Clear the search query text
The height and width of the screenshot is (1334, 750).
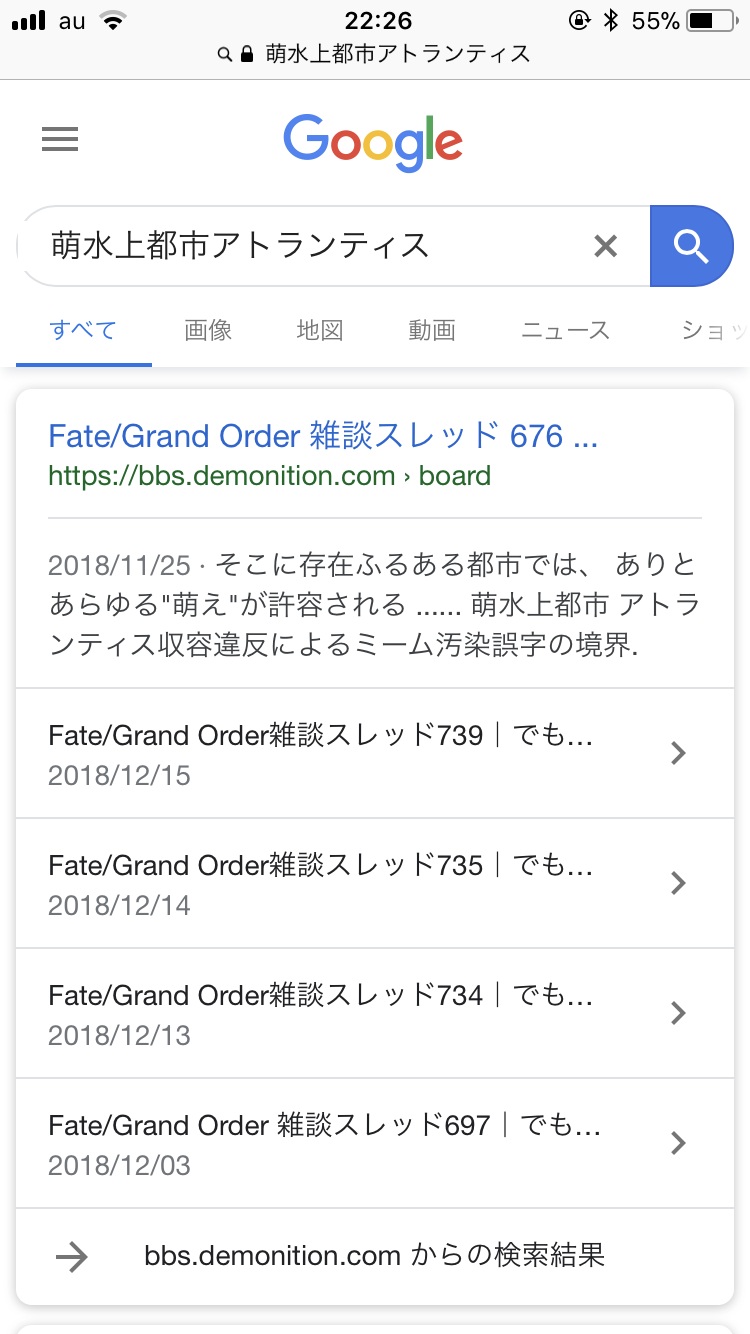click(x=606, y=246)
